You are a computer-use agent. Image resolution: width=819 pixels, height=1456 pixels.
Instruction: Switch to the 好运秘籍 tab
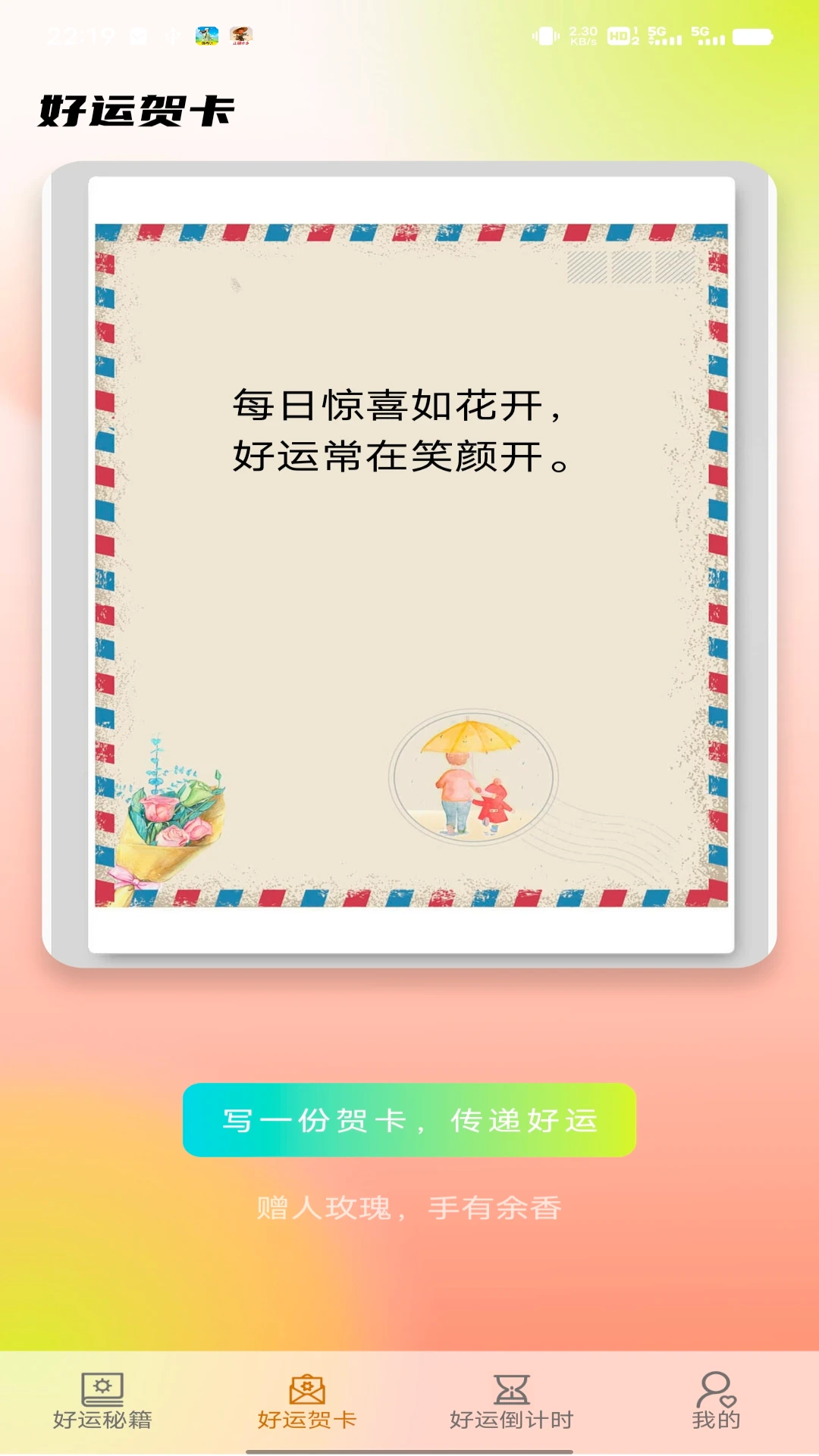pyautogui.click(x=102, y=1401)
